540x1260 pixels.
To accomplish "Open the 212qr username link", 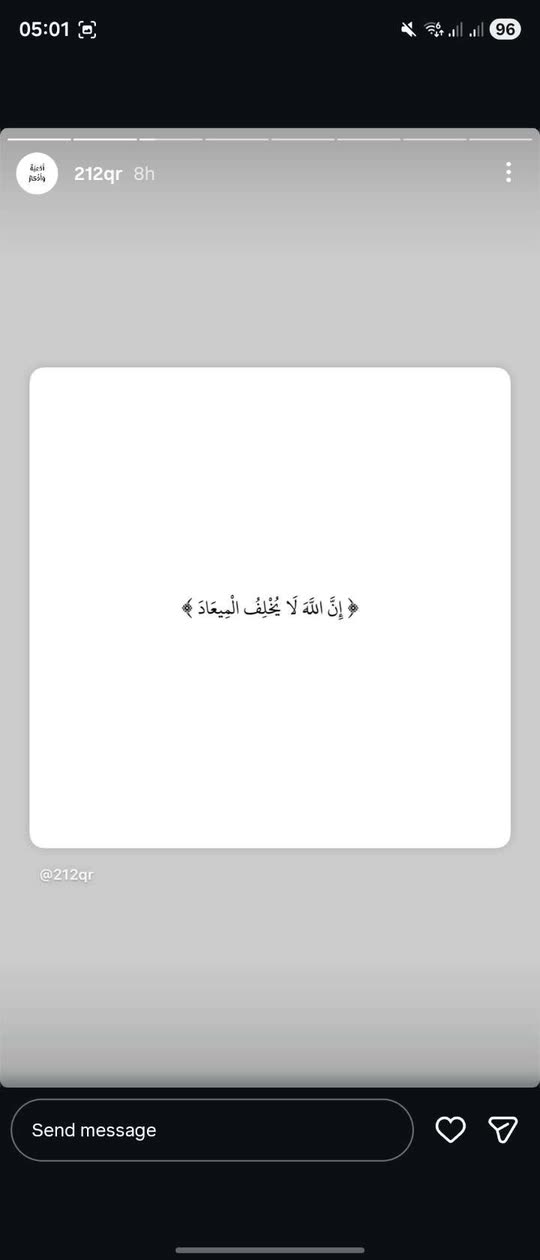I will pyautogui.click(x=98, y=174).
